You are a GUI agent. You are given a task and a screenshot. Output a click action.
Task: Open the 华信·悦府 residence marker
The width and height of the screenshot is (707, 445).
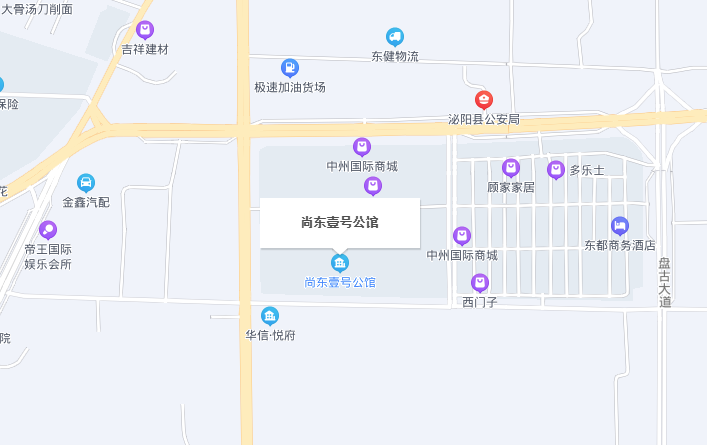pos(270,316)
